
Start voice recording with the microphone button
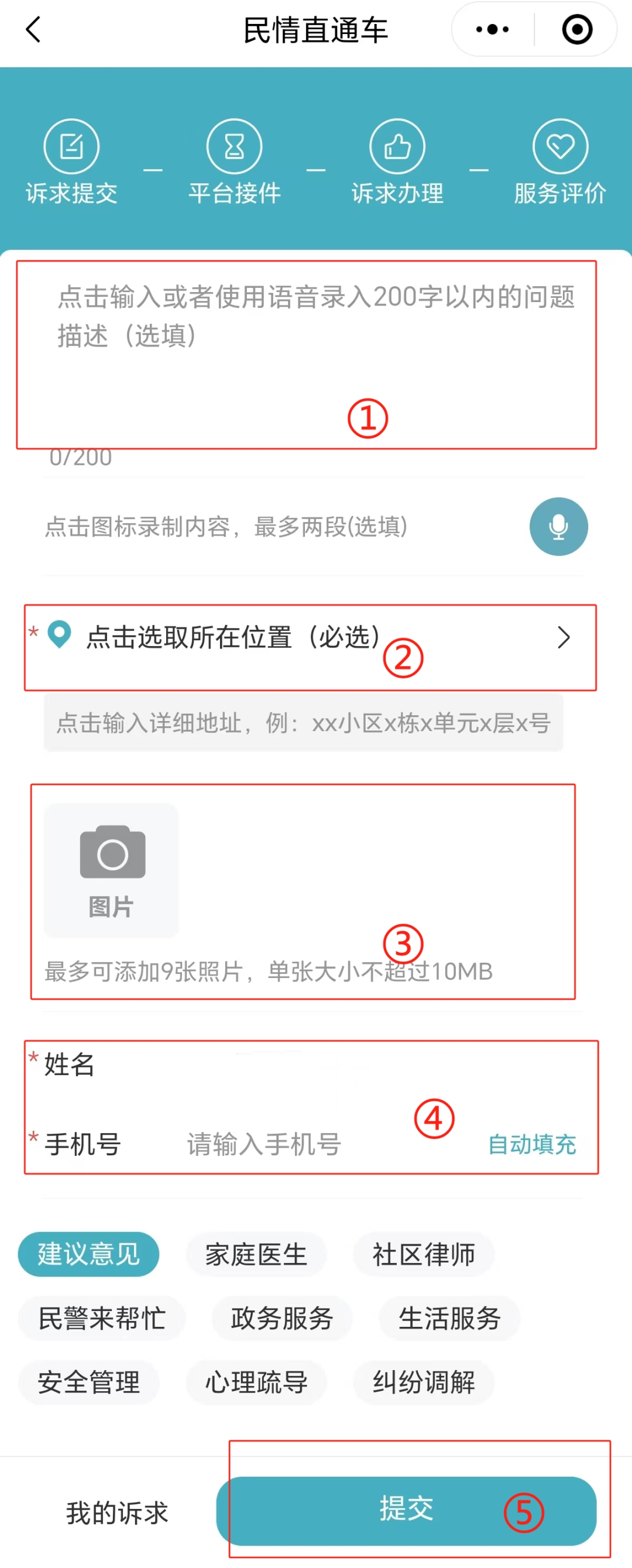[558, 527]
